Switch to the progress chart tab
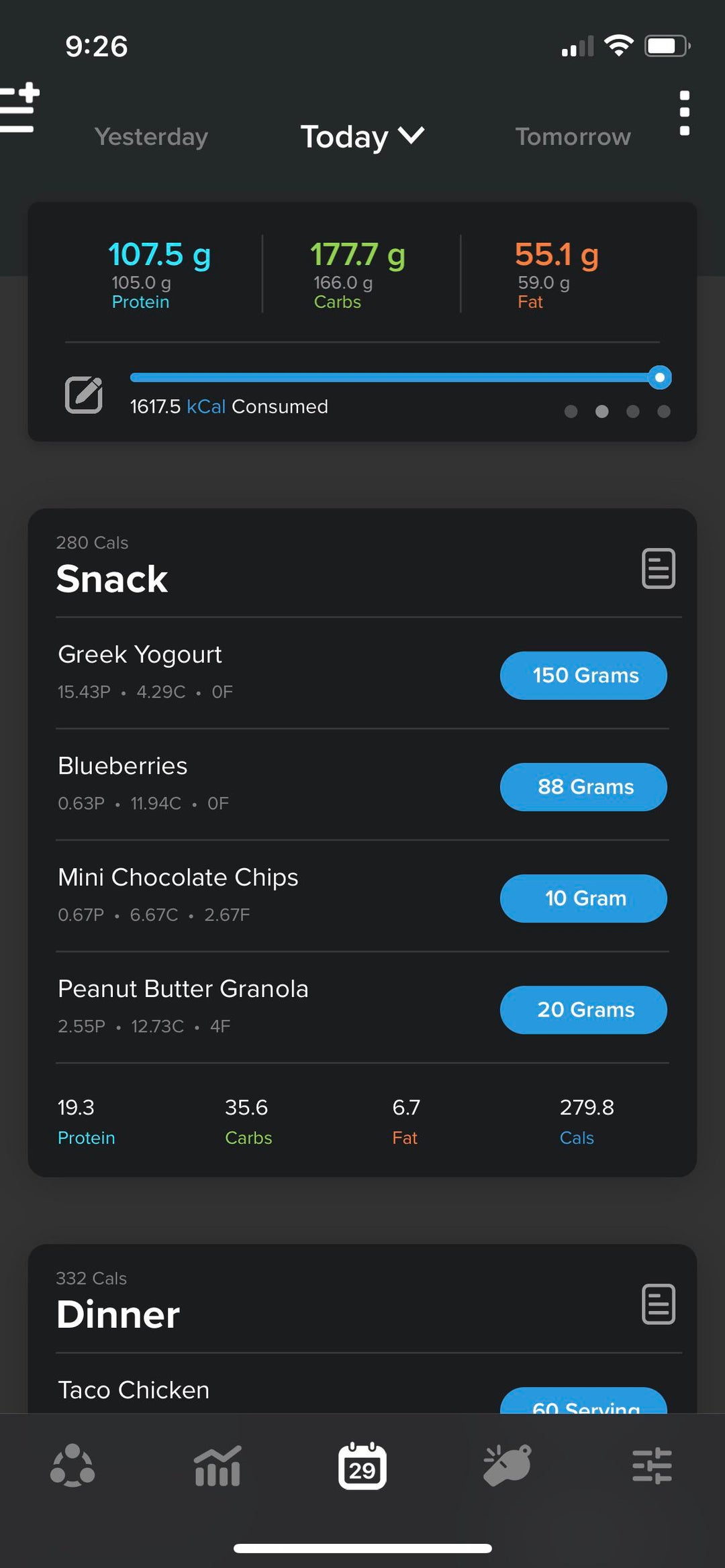 (x=217, y=1465)
